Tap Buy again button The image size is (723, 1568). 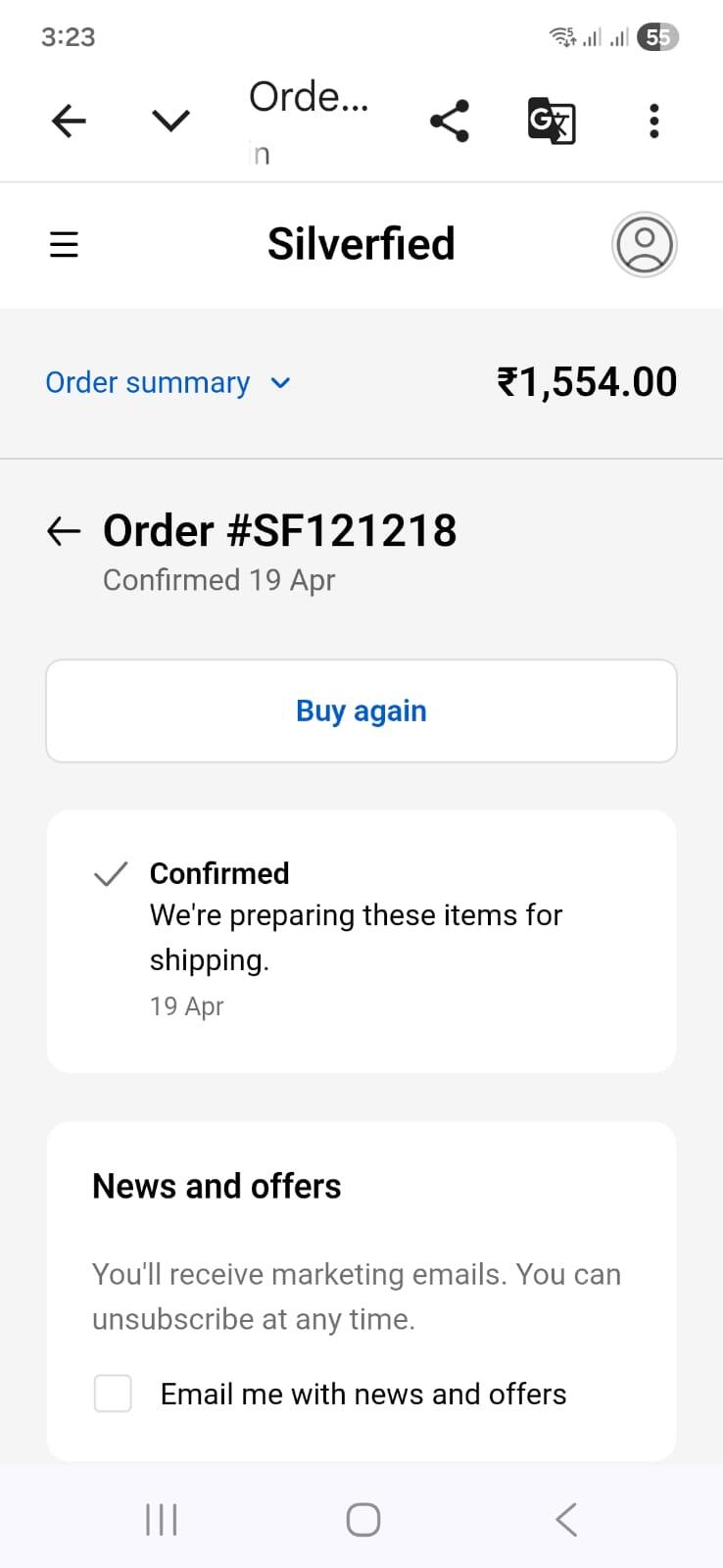pyautogui.click(x=361, y=710)
